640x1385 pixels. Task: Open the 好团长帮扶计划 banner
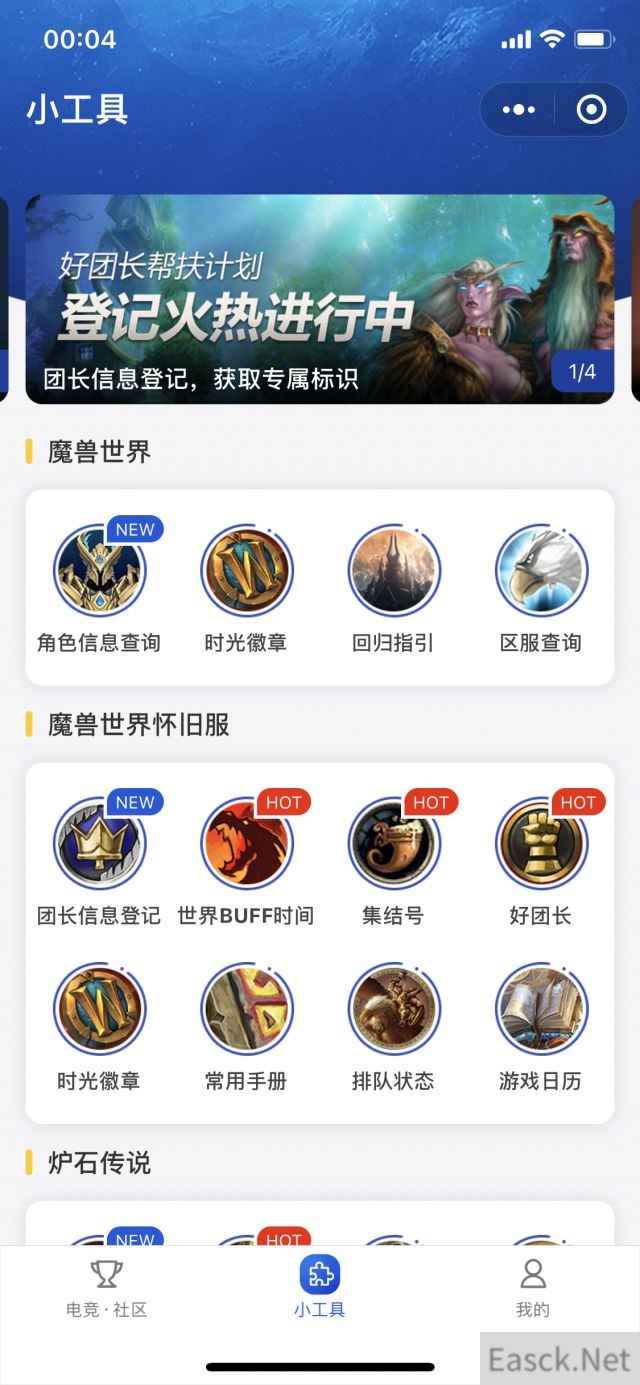pos(319,299)
